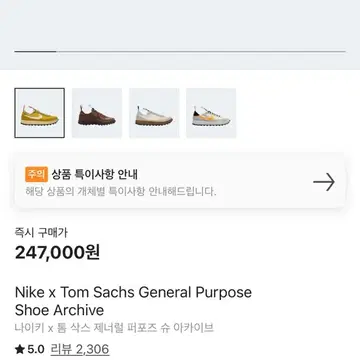Select the brown shoe colorway thumbnail
The width and height of the screenshot is (360, 360).
97,113
